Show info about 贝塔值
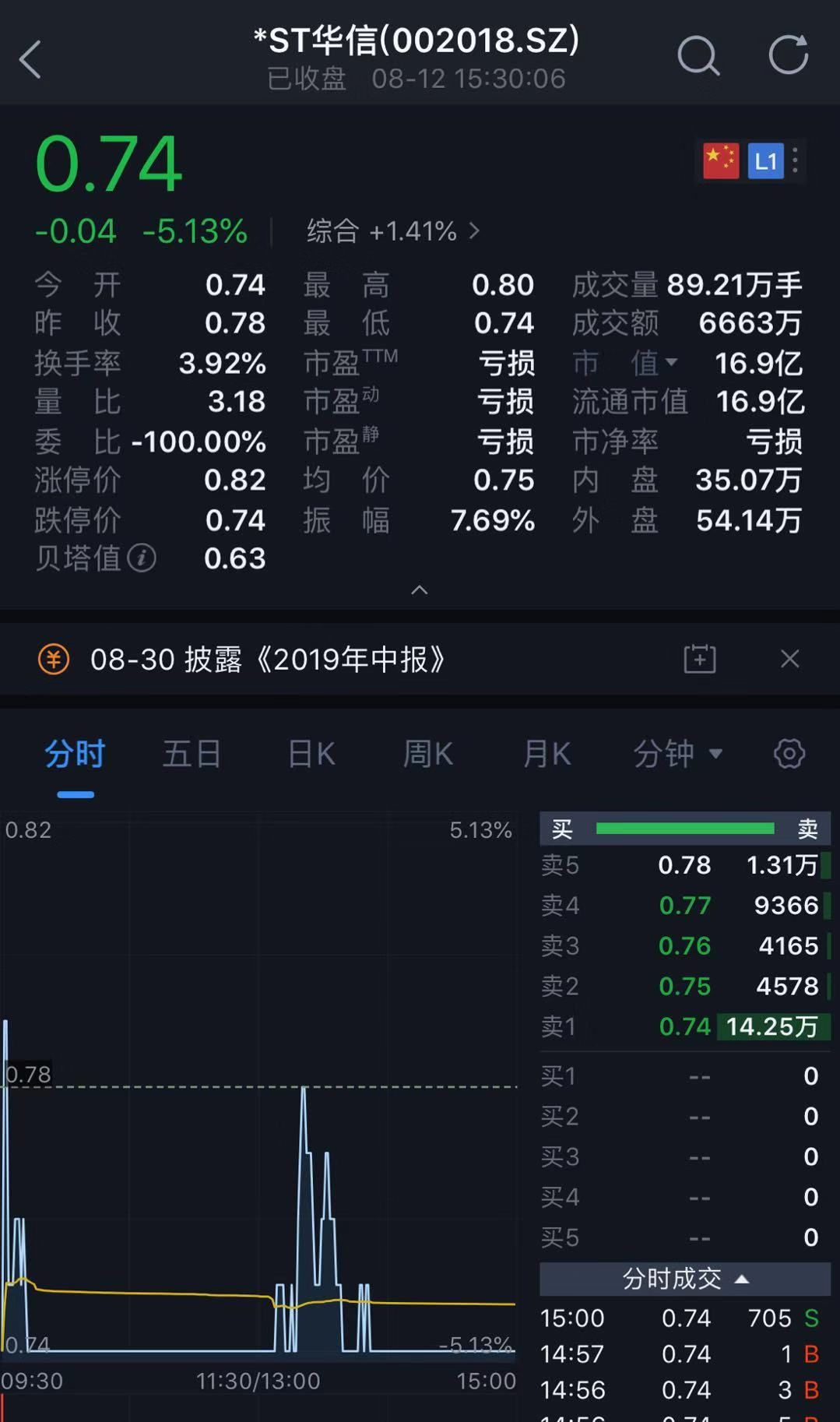This screenshot has height=1422, width=840. click(x=142, y=558)
